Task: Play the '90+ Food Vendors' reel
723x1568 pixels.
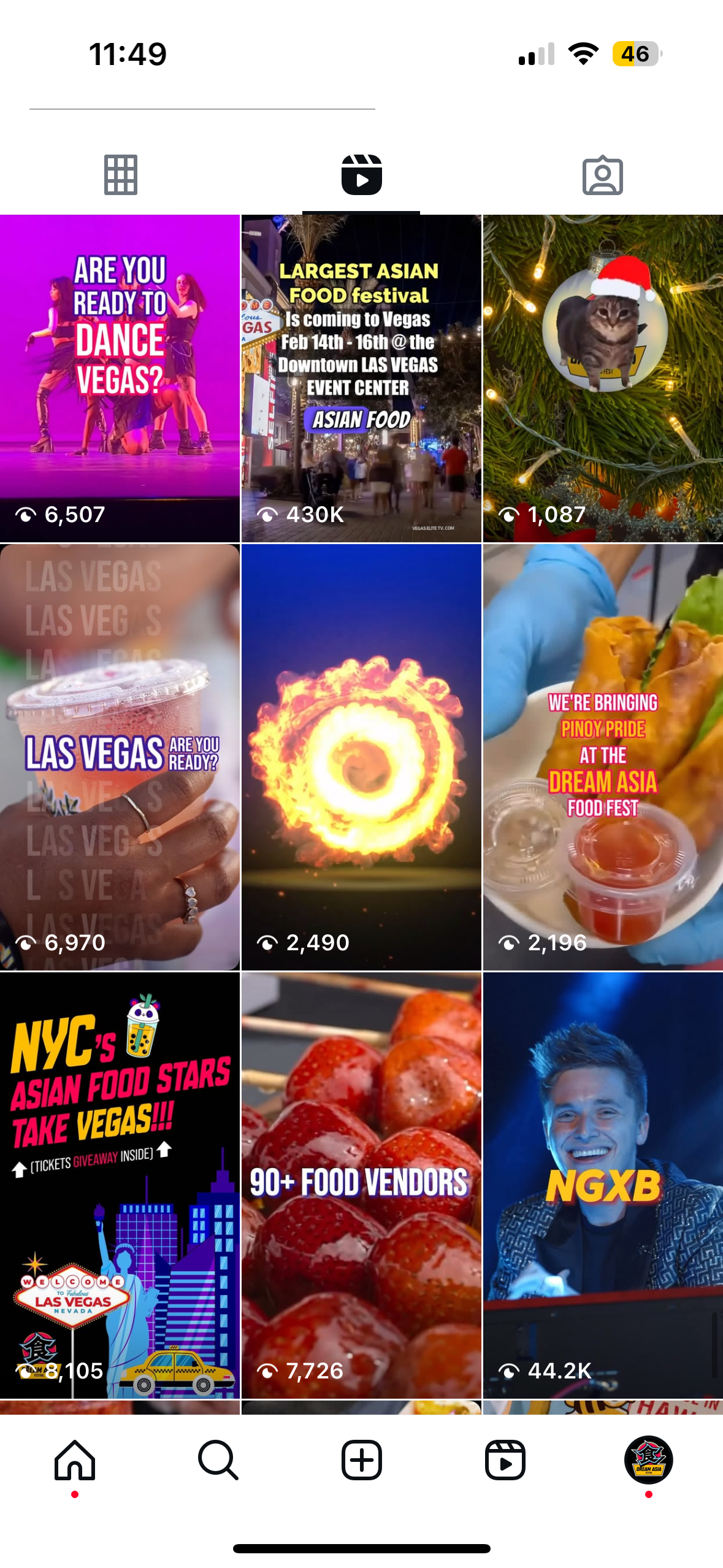Action: click(361, 1185)
